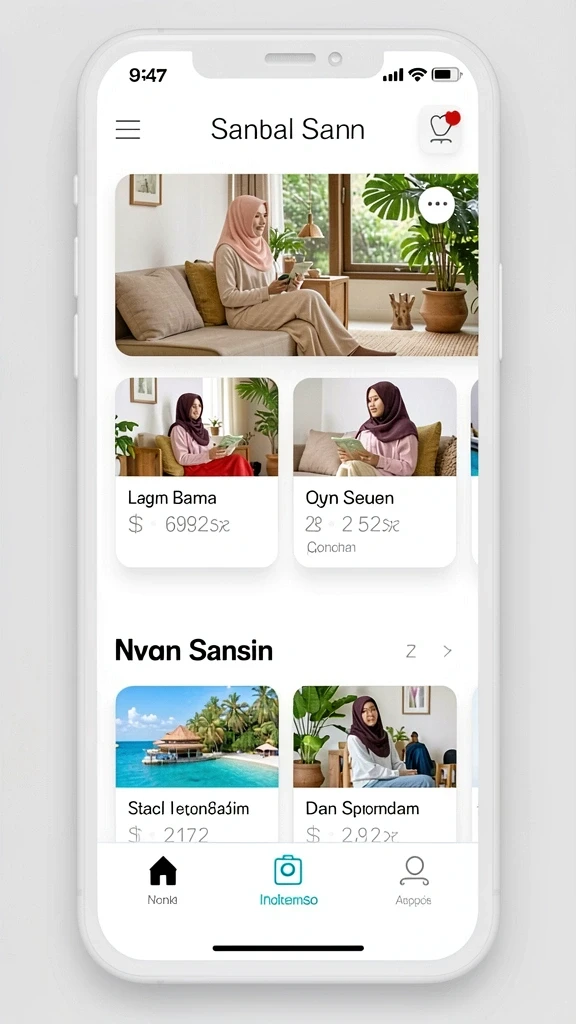Tap the arrow next to Nvan Sansin
The width and height of the screenshot is (576, 1024).
point(447,651)
